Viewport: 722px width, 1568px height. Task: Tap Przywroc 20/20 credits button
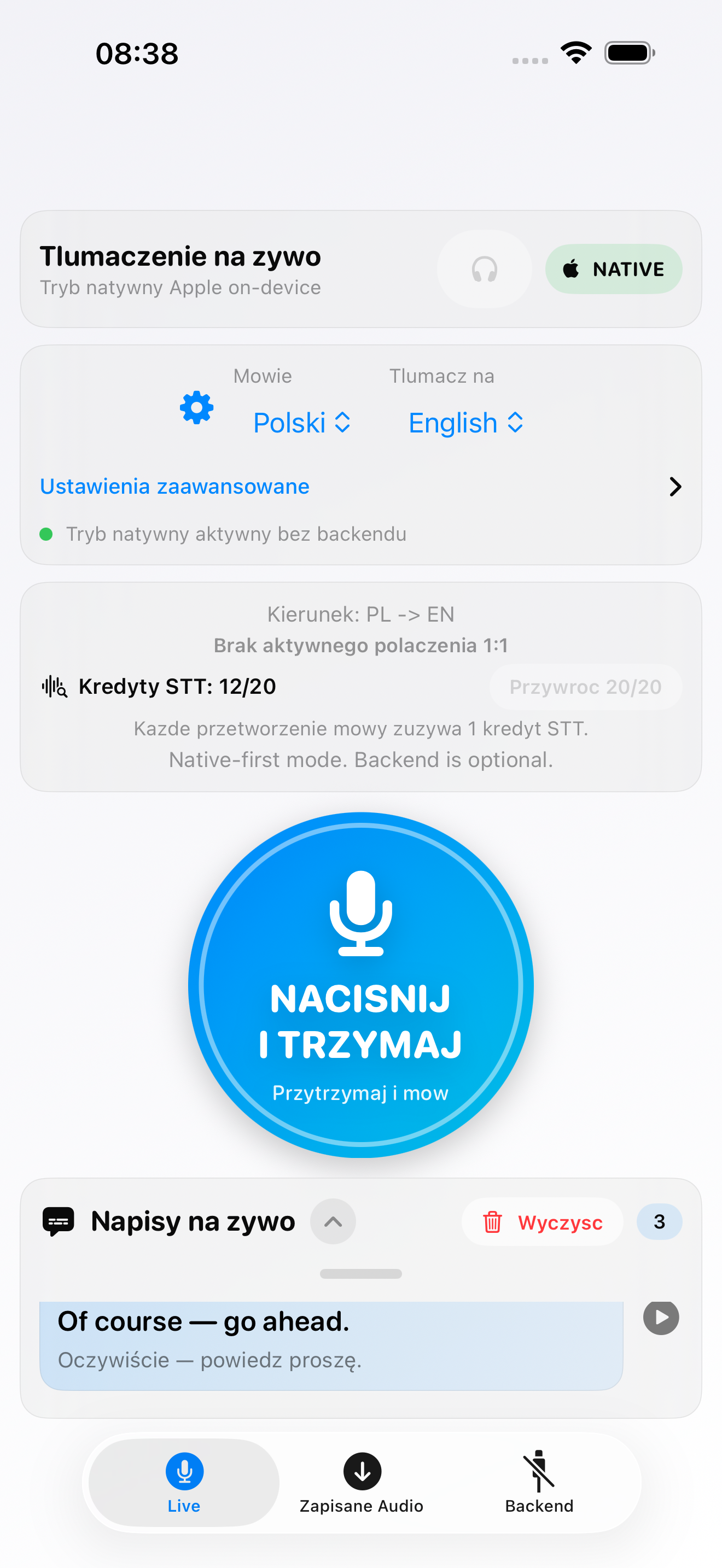[584, 687]
